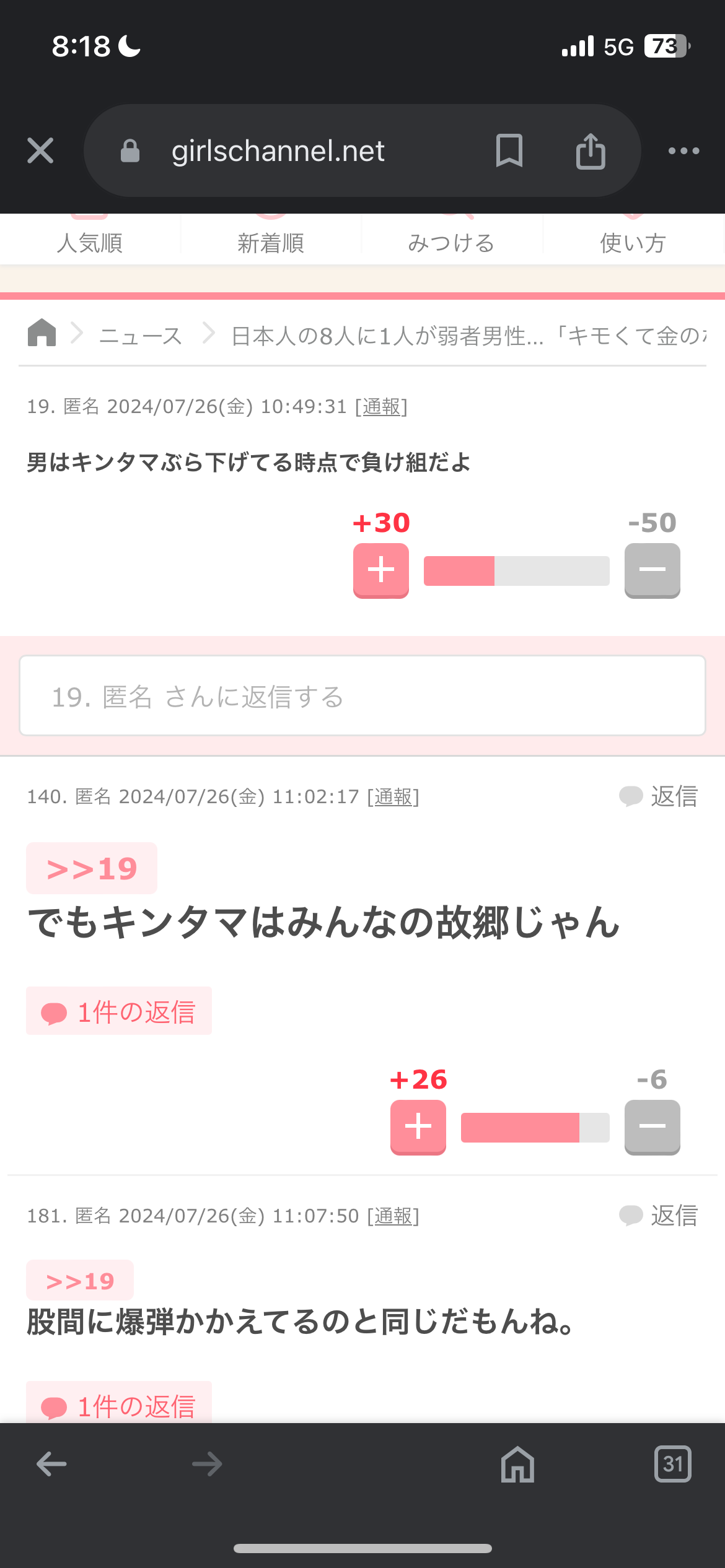Open browser home from the bottom bar

pos(517,1464)
